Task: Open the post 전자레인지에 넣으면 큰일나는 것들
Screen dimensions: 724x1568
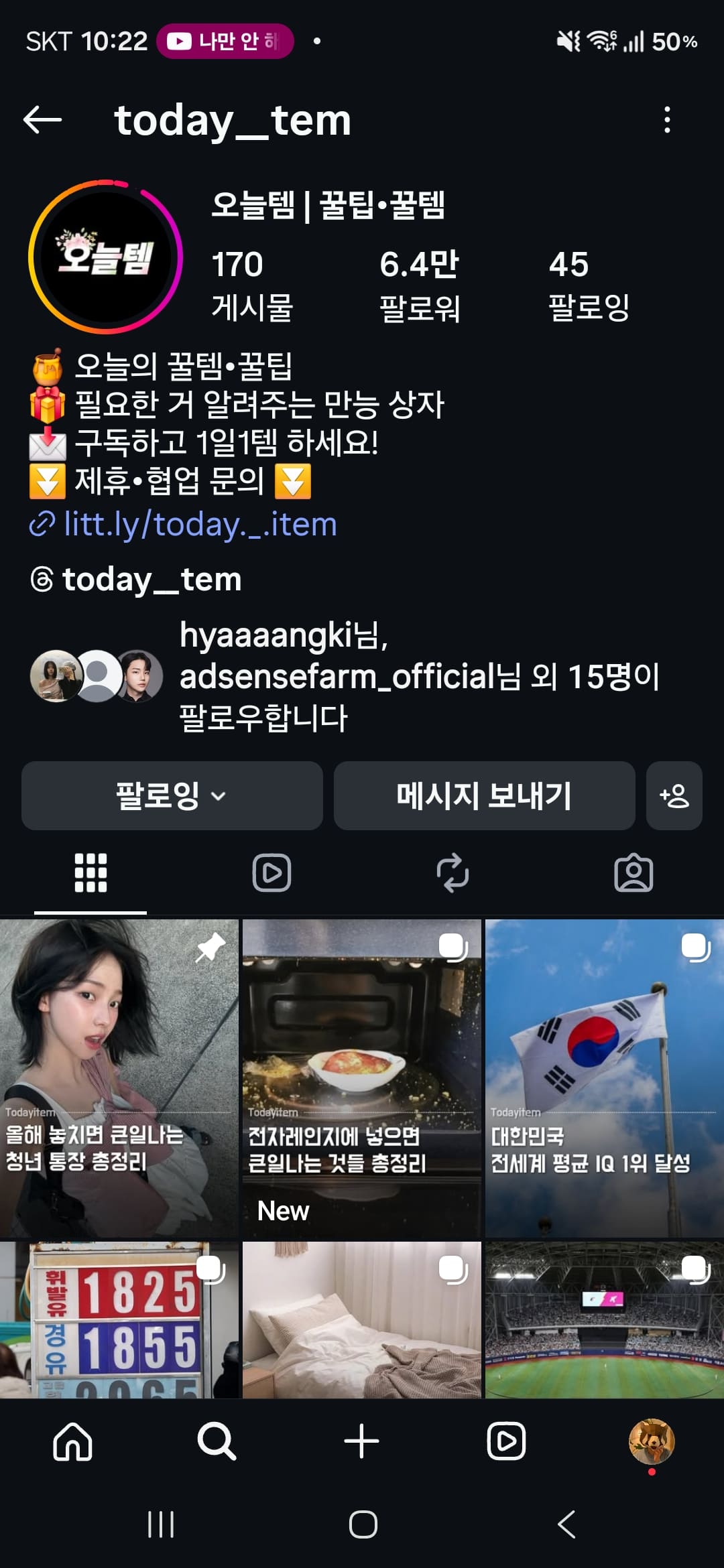Action: (x=362, y=1078)
